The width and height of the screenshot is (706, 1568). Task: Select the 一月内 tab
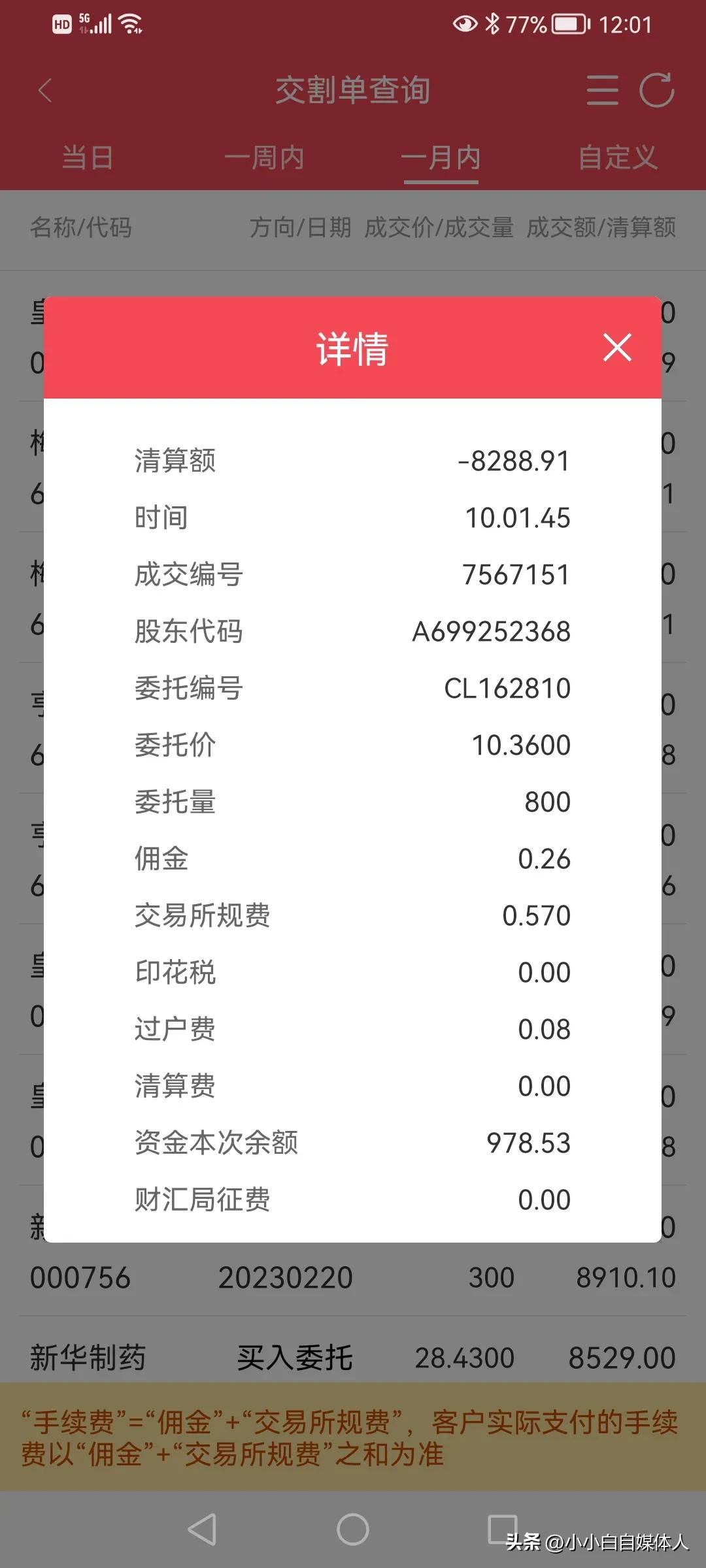441,157
